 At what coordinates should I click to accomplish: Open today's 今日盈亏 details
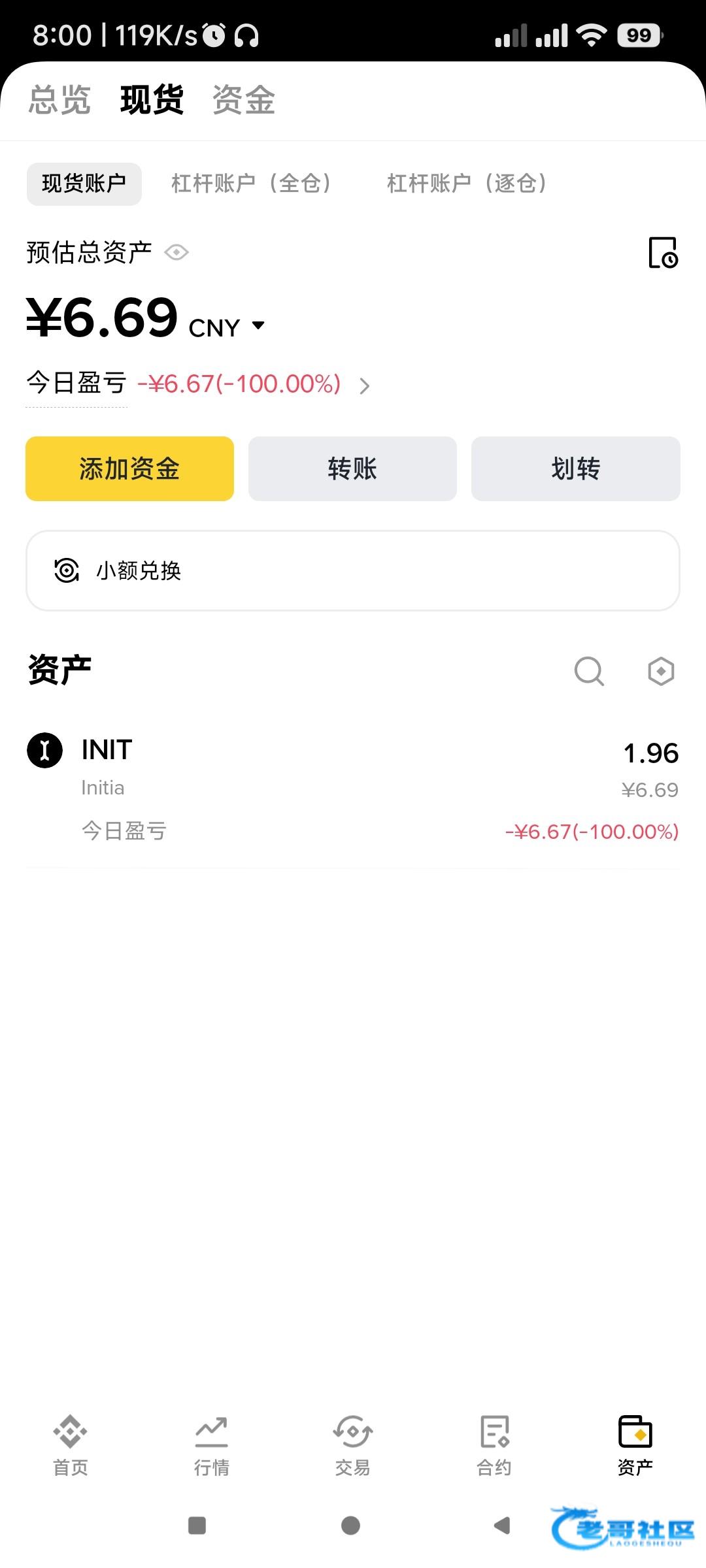364,385
